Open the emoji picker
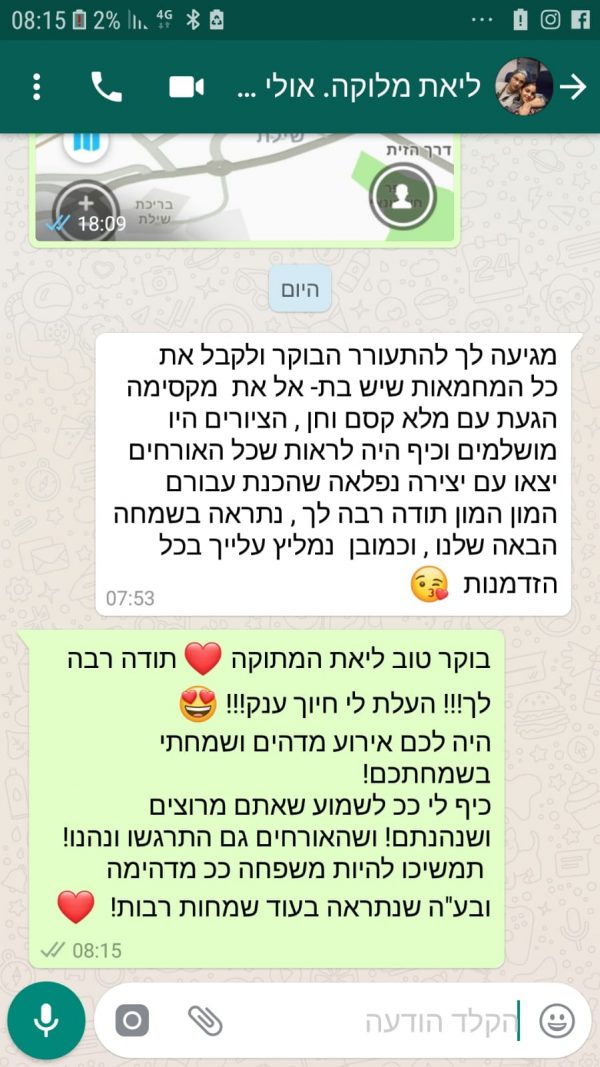 pyautogui.click(x=557, y=1021)
